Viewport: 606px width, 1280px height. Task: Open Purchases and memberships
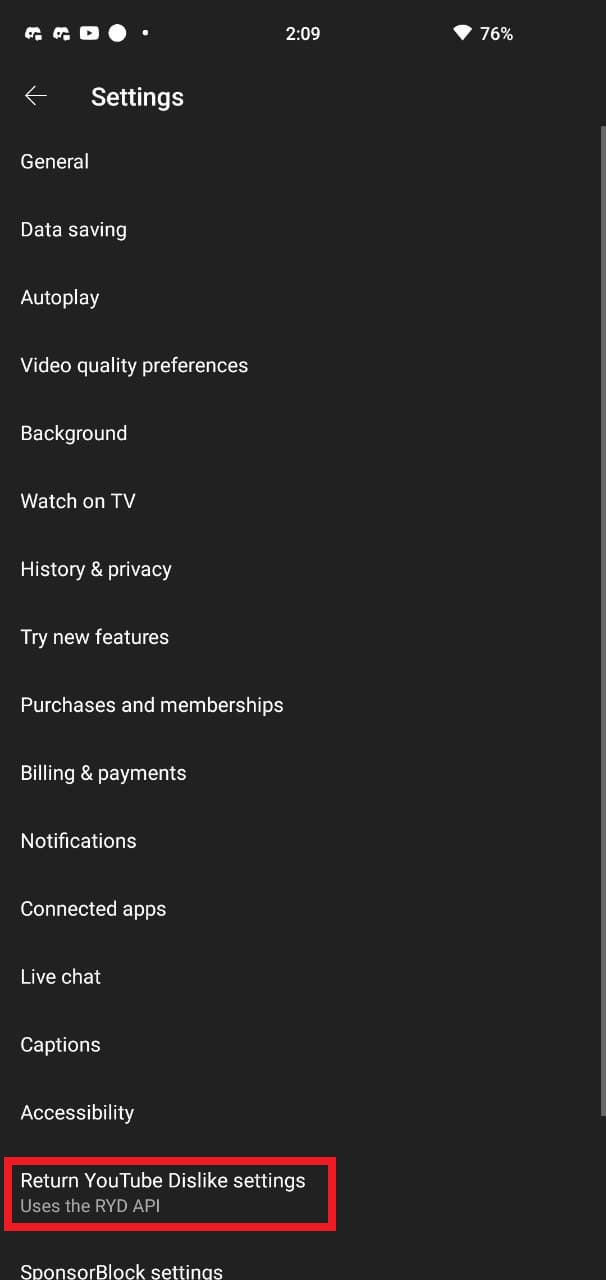(152, 706)
